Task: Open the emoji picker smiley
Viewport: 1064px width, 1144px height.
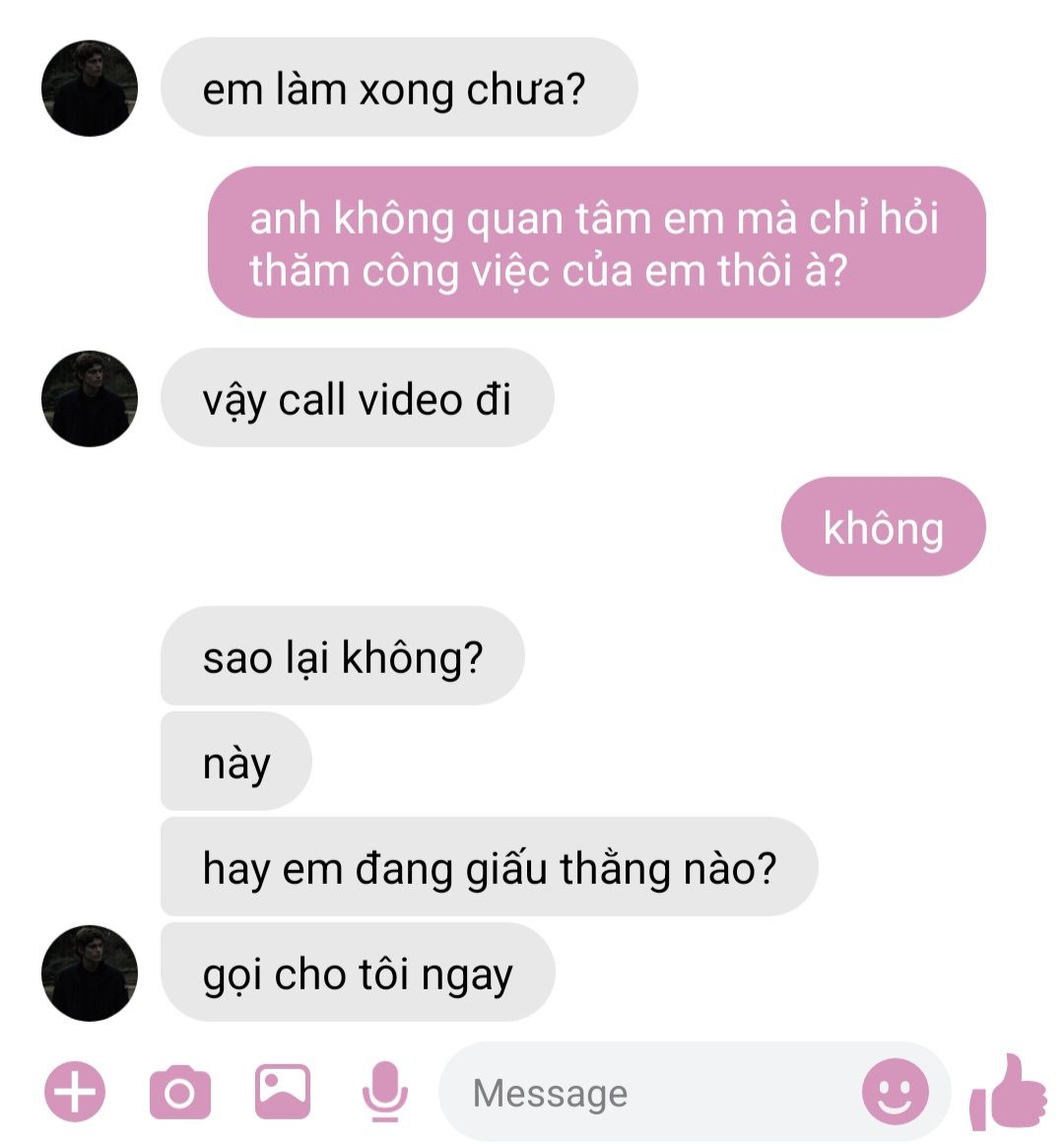Action: (895, 1092)
